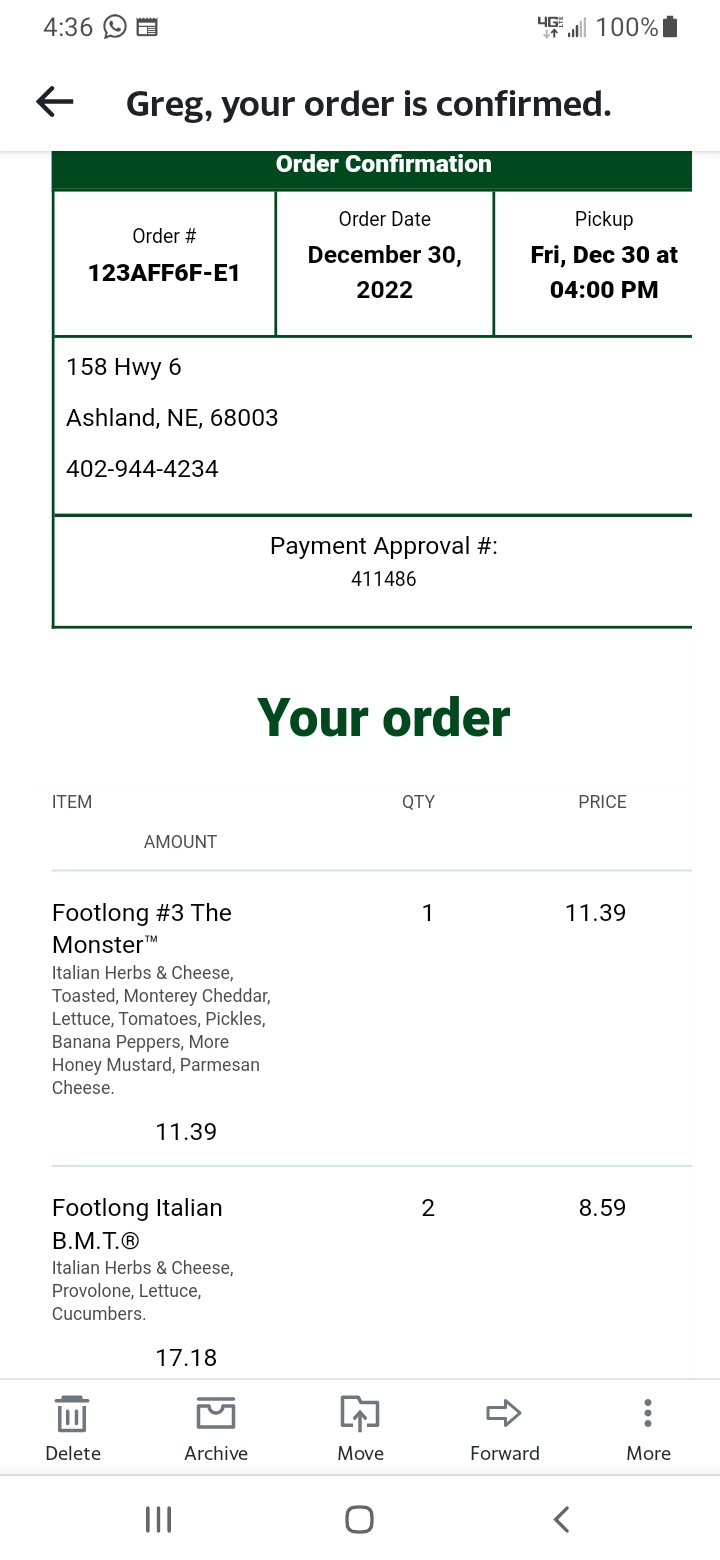Forward this order email

504,1427
